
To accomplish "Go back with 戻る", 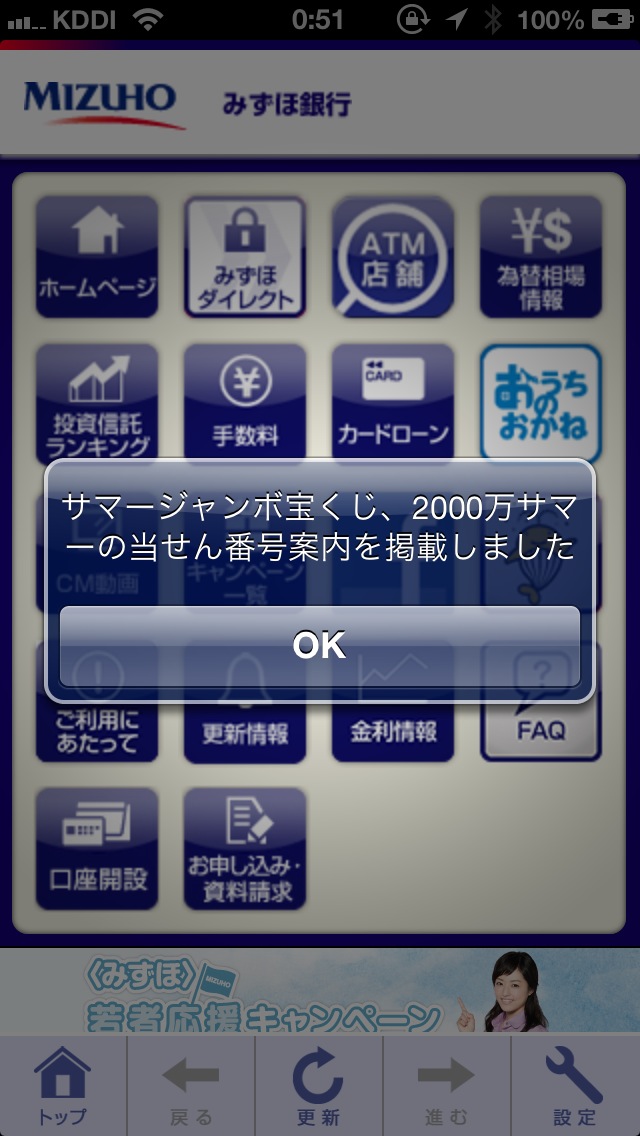I will point(191,1086).
